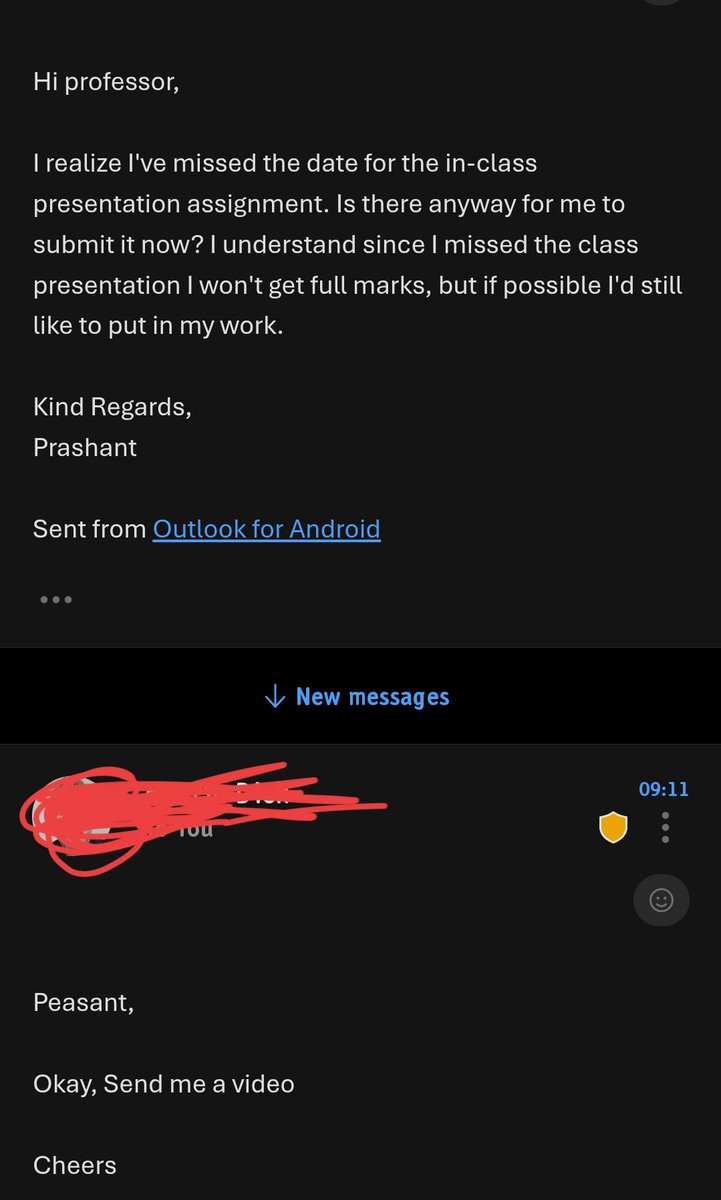This screenshot has height=1200, width=721.
Task: Add an emoji reaction to the reply
Action: [661, 900]
